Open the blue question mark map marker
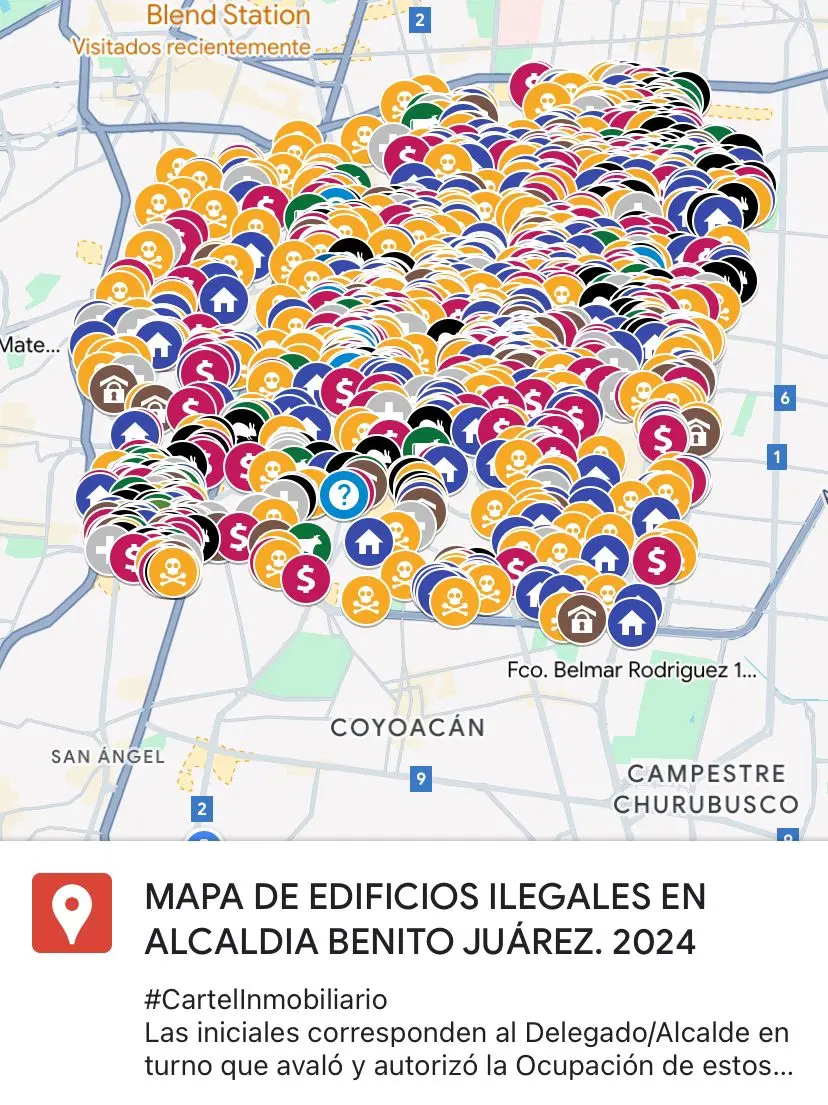 (343, 493)
